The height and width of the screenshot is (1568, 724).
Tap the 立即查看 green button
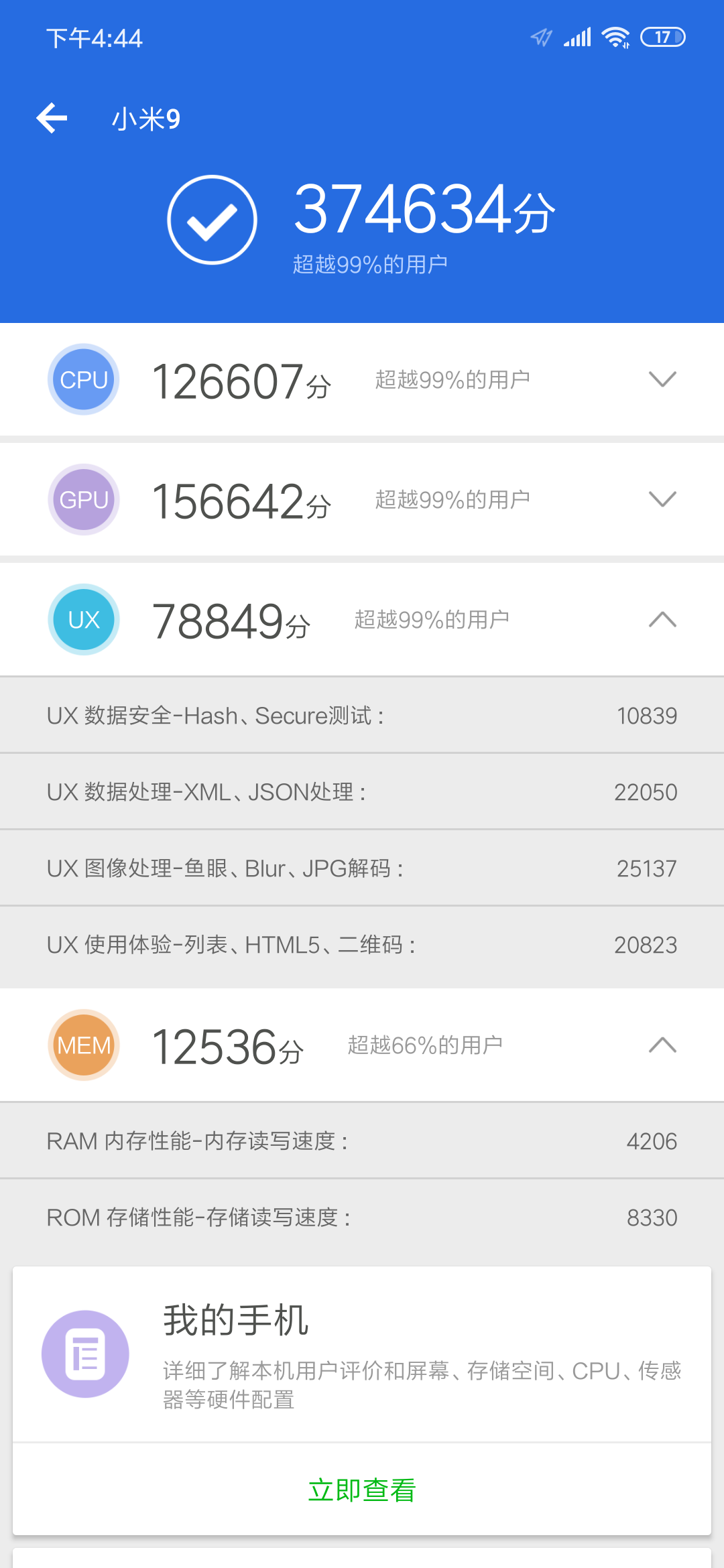pos(362,1490)
